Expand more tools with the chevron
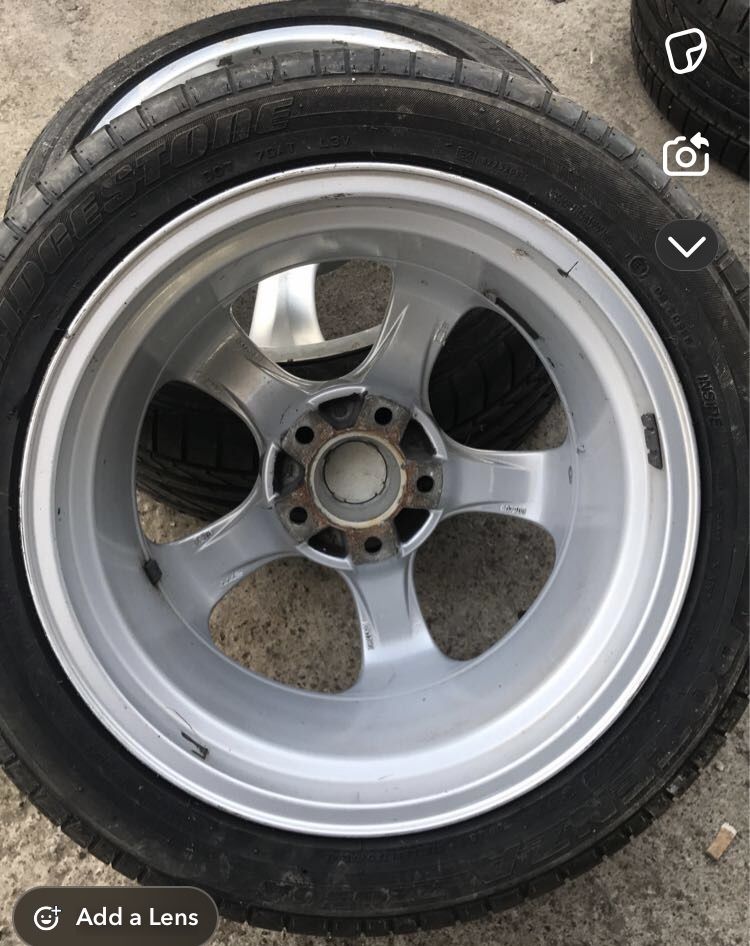This screenshot has width=750, height=946. coord(686,246)
